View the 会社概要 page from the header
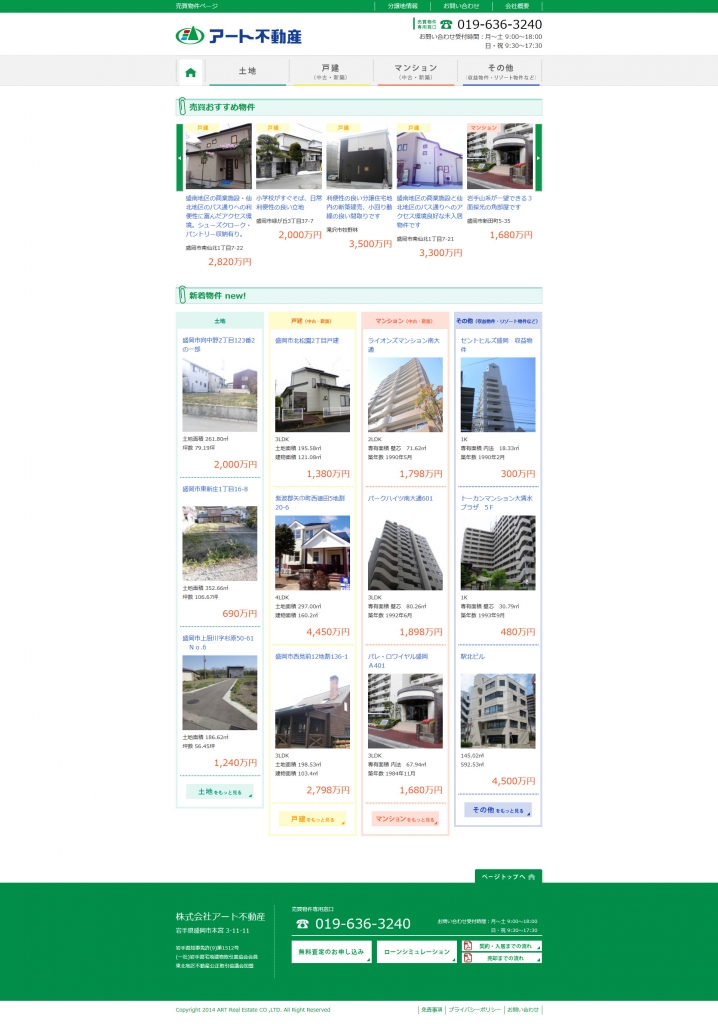The image size is (718, 1024). pyautogui.click(x=517, y=6)
